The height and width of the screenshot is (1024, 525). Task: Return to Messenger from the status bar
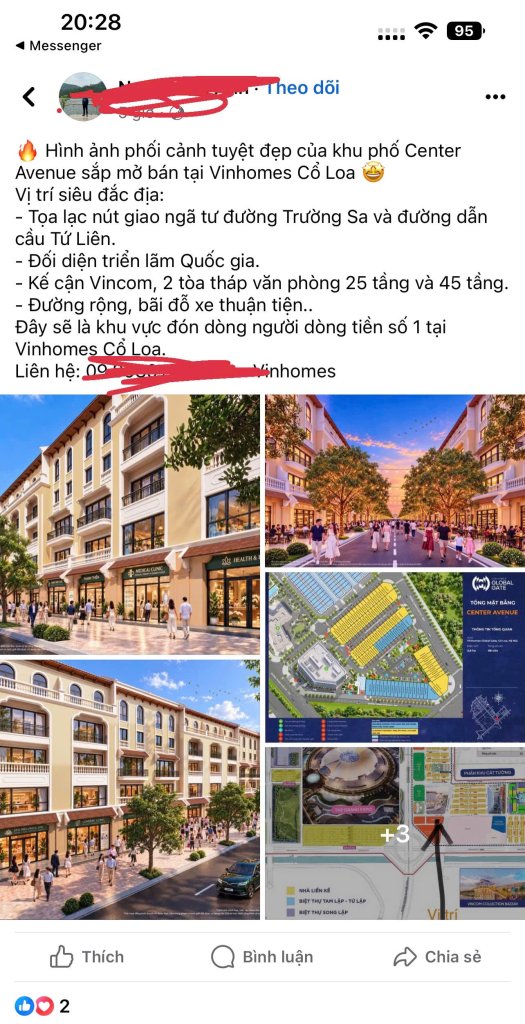58,46
